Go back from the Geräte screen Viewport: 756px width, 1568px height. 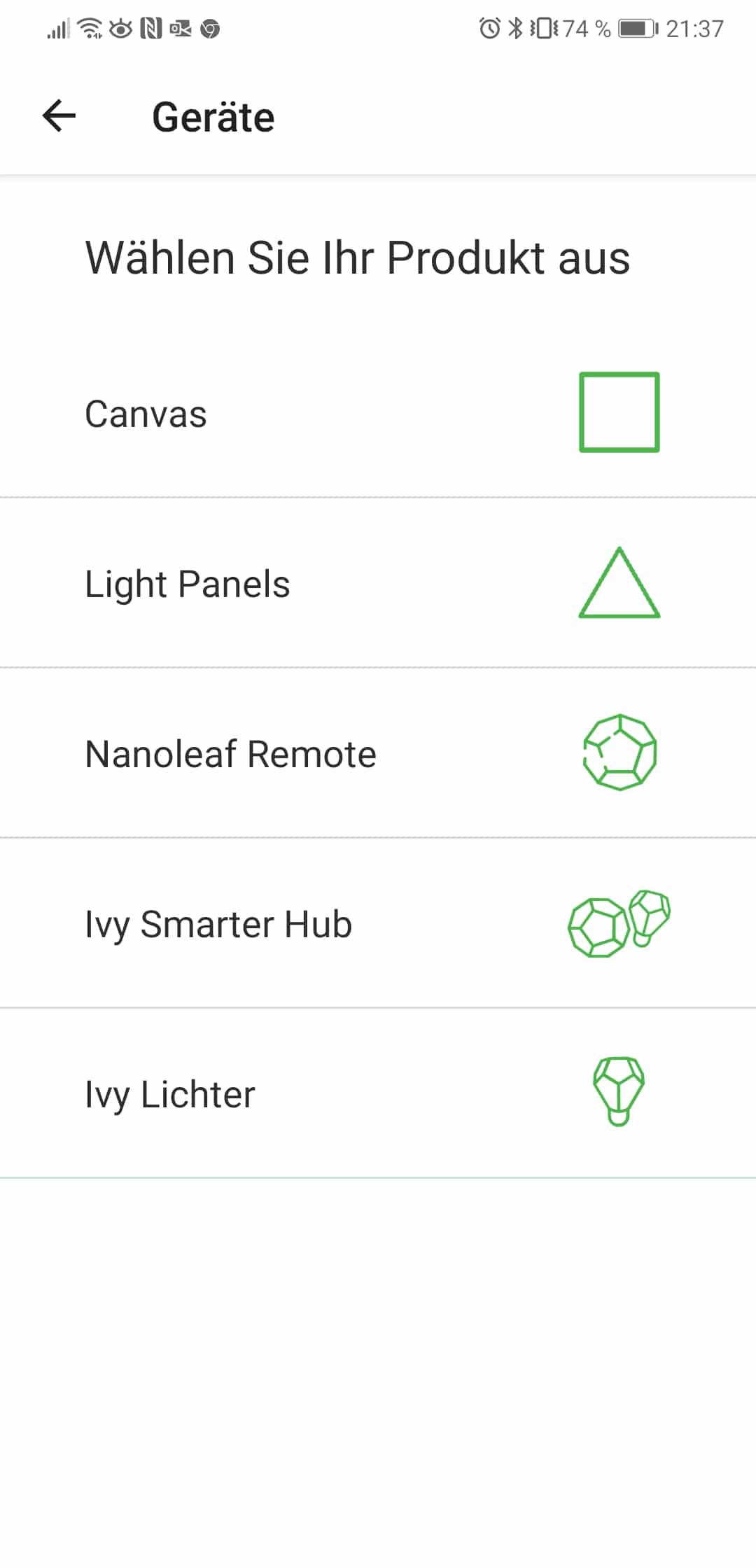coord(59,116)
